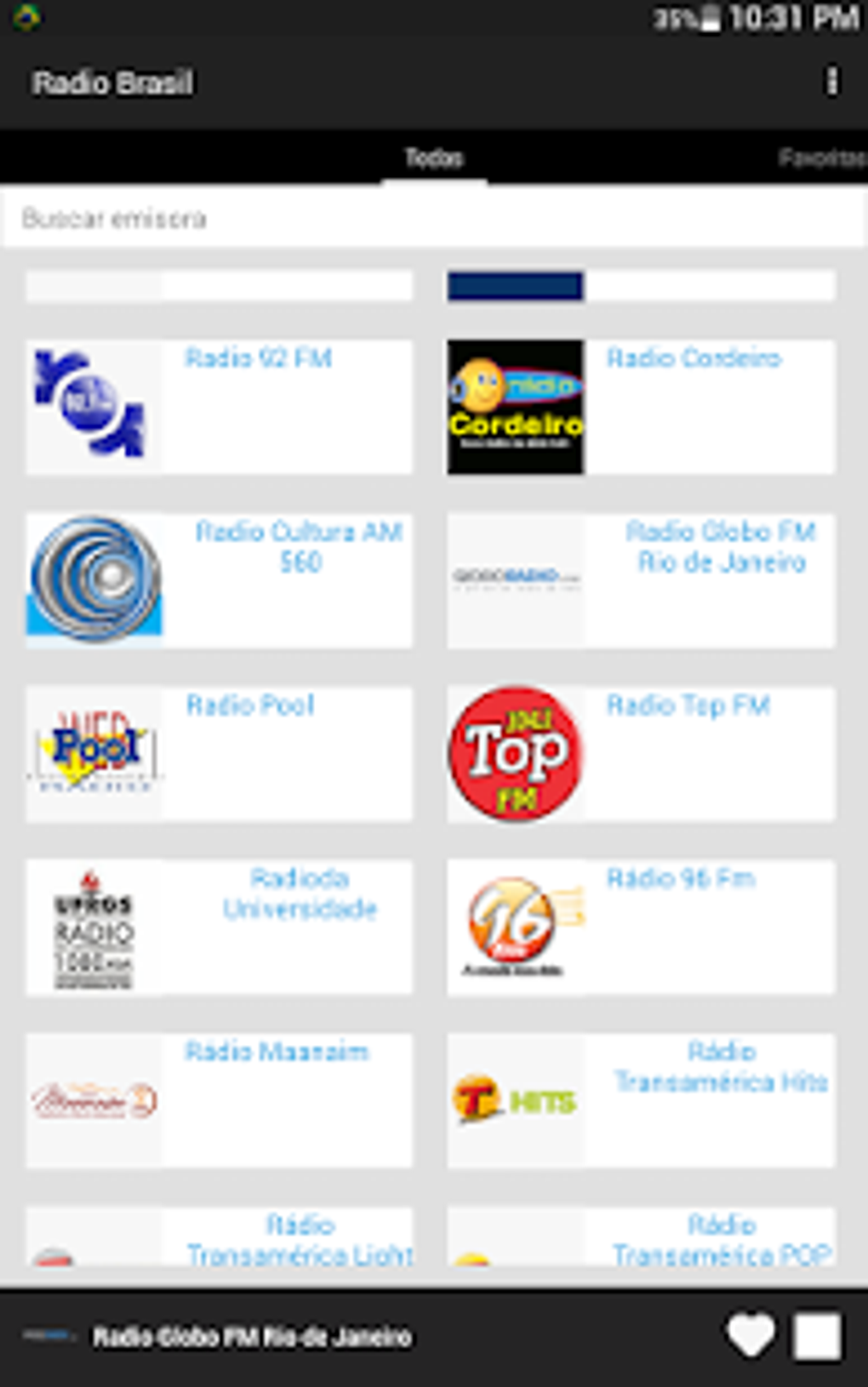This screenshot has height=1387, width=868.
Task: Open Radio Top FM station
Action: coord(641,754)
